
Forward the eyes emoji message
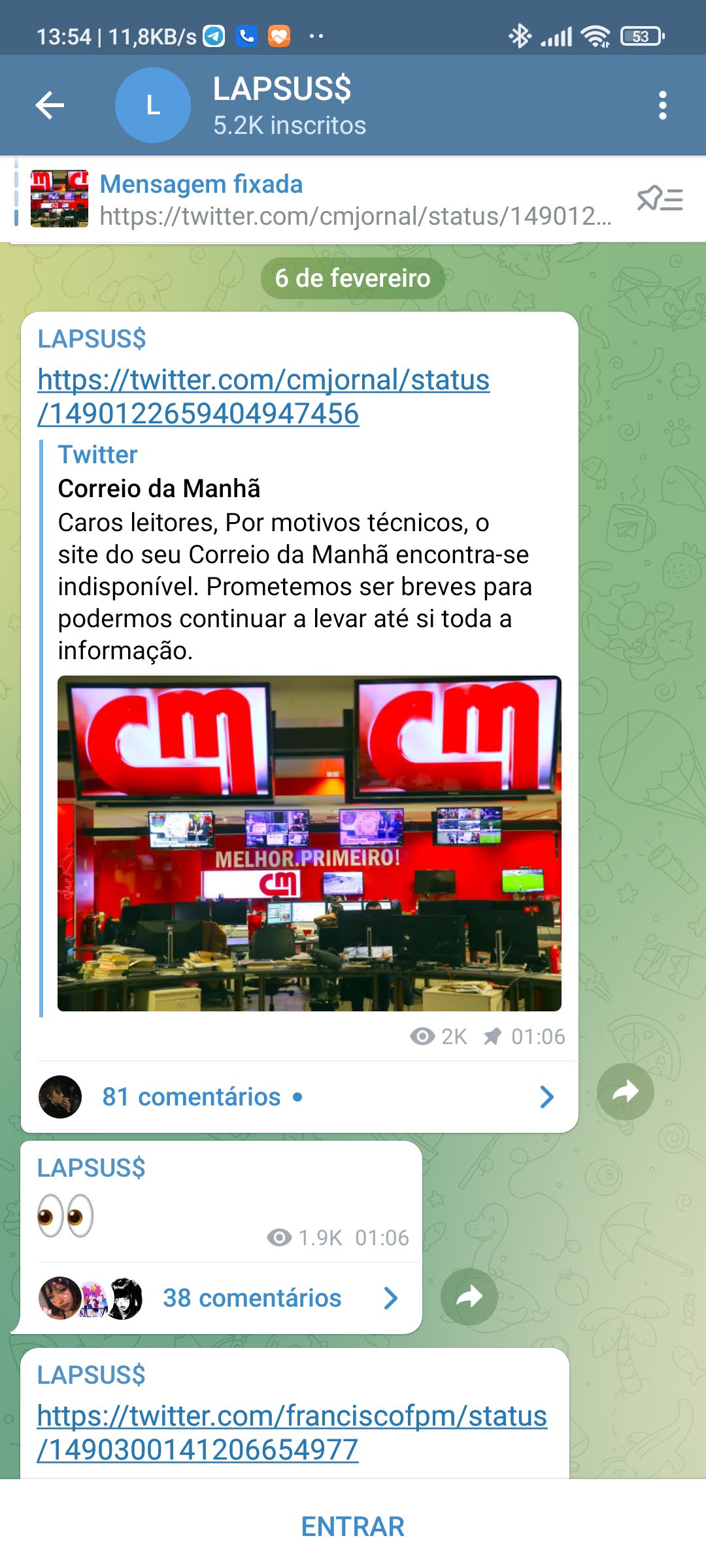[x=469, y=1297]
